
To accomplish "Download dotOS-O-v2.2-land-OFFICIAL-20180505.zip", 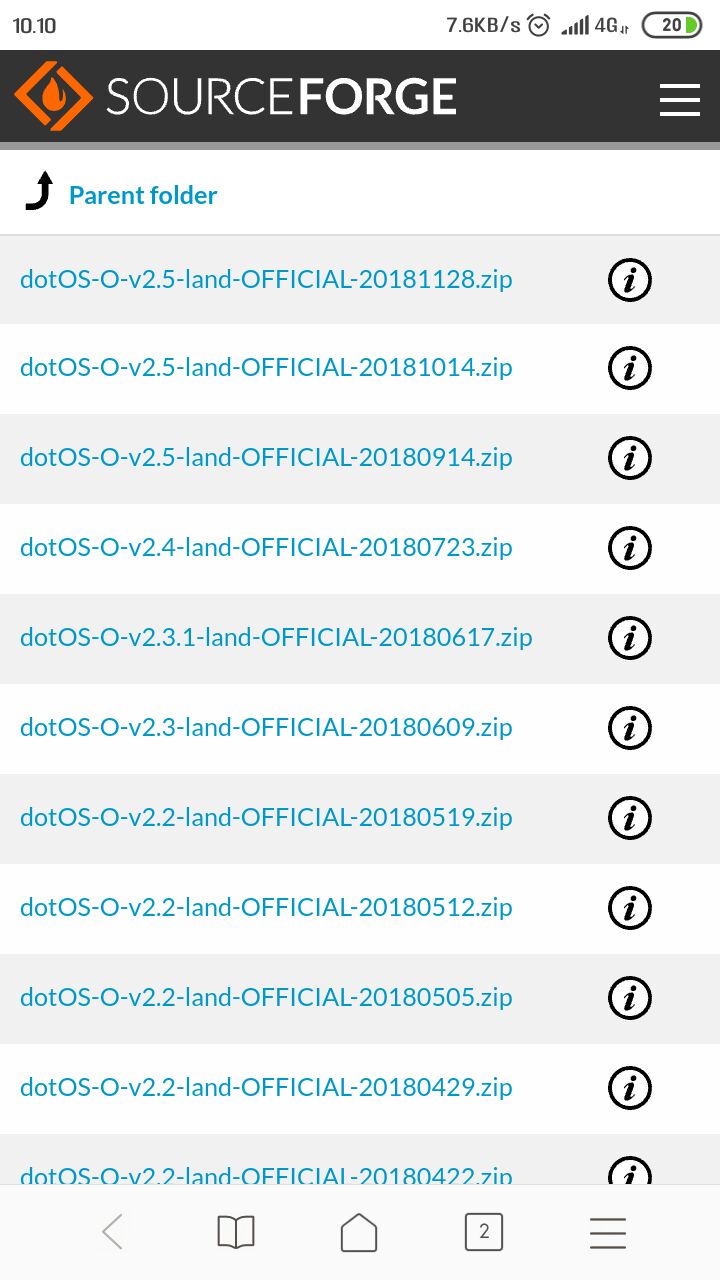I will coord(266,997).
